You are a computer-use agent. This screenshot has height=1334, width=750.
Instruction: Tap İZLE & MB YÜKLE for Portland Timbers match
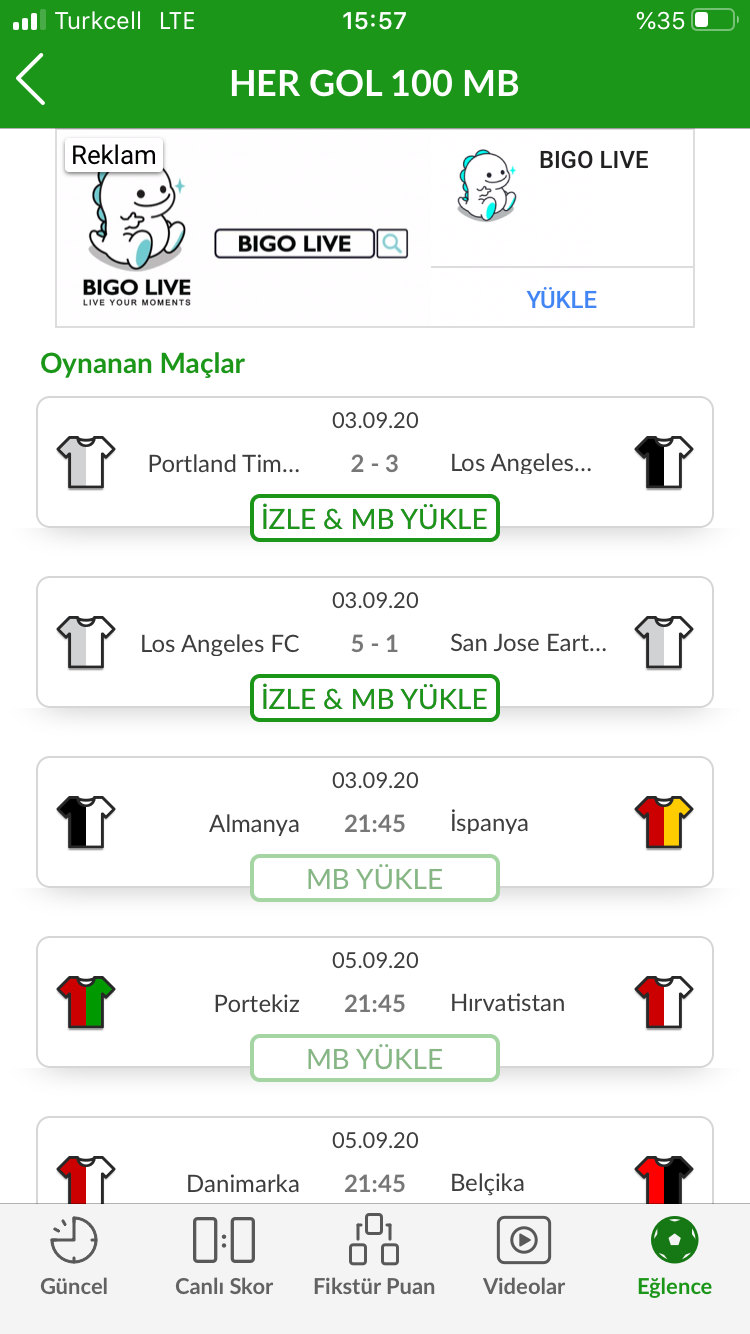[374, 519]
